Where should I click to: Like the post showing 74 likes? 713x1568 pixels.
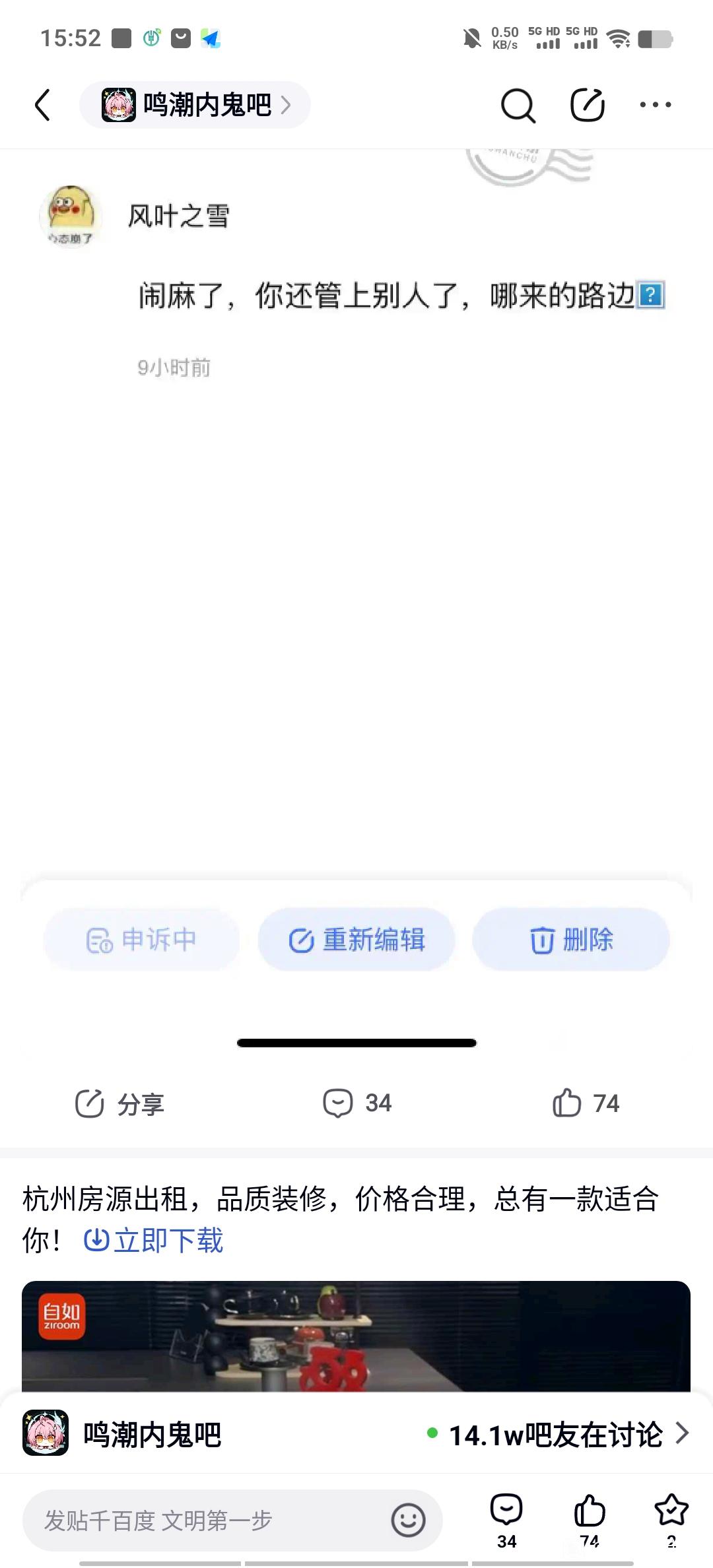tap(586, 1103)
